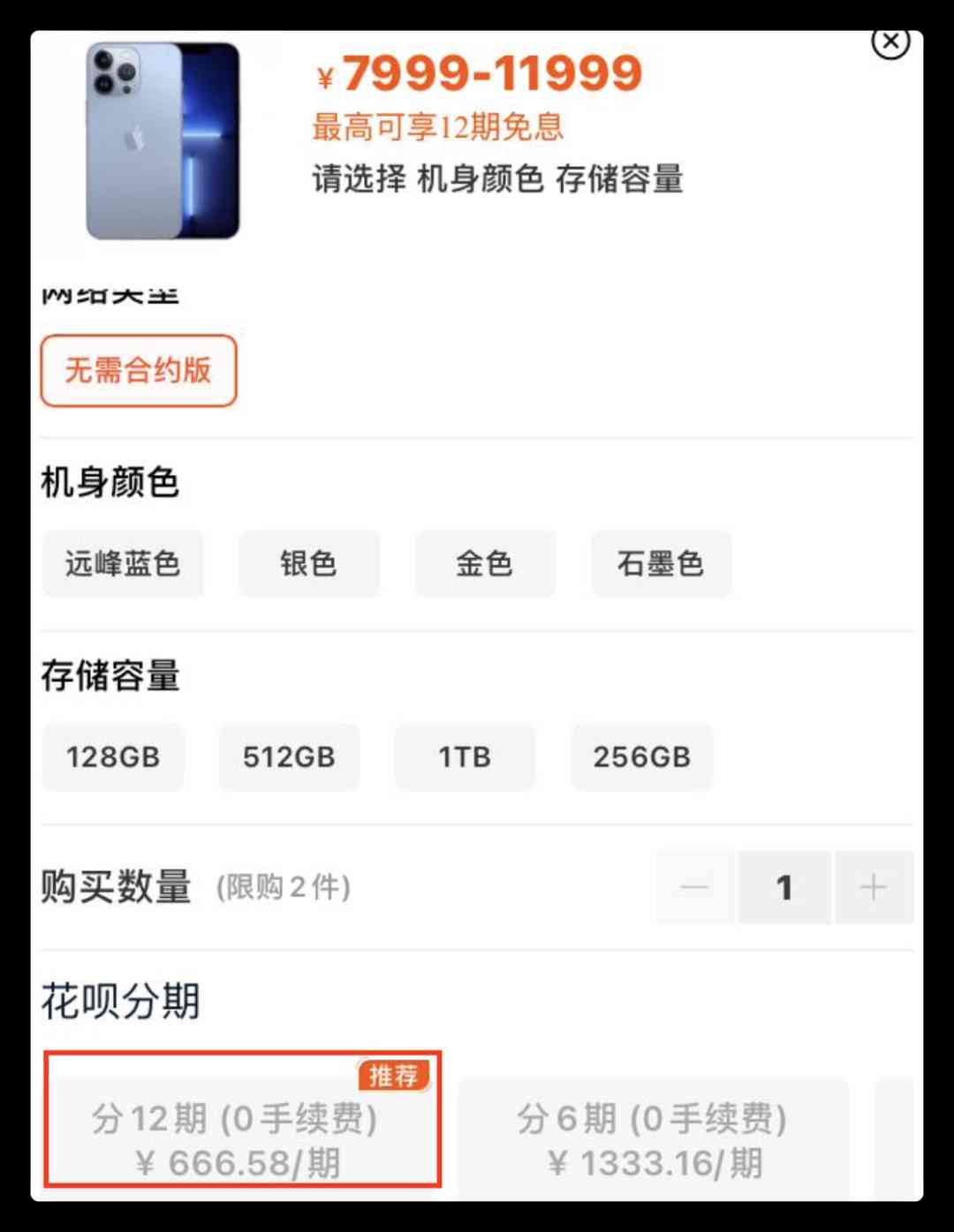This screenshot has height=1232, width=954.
Task: Choose the 分6期 installment plan
Action: coord(652,1140)
